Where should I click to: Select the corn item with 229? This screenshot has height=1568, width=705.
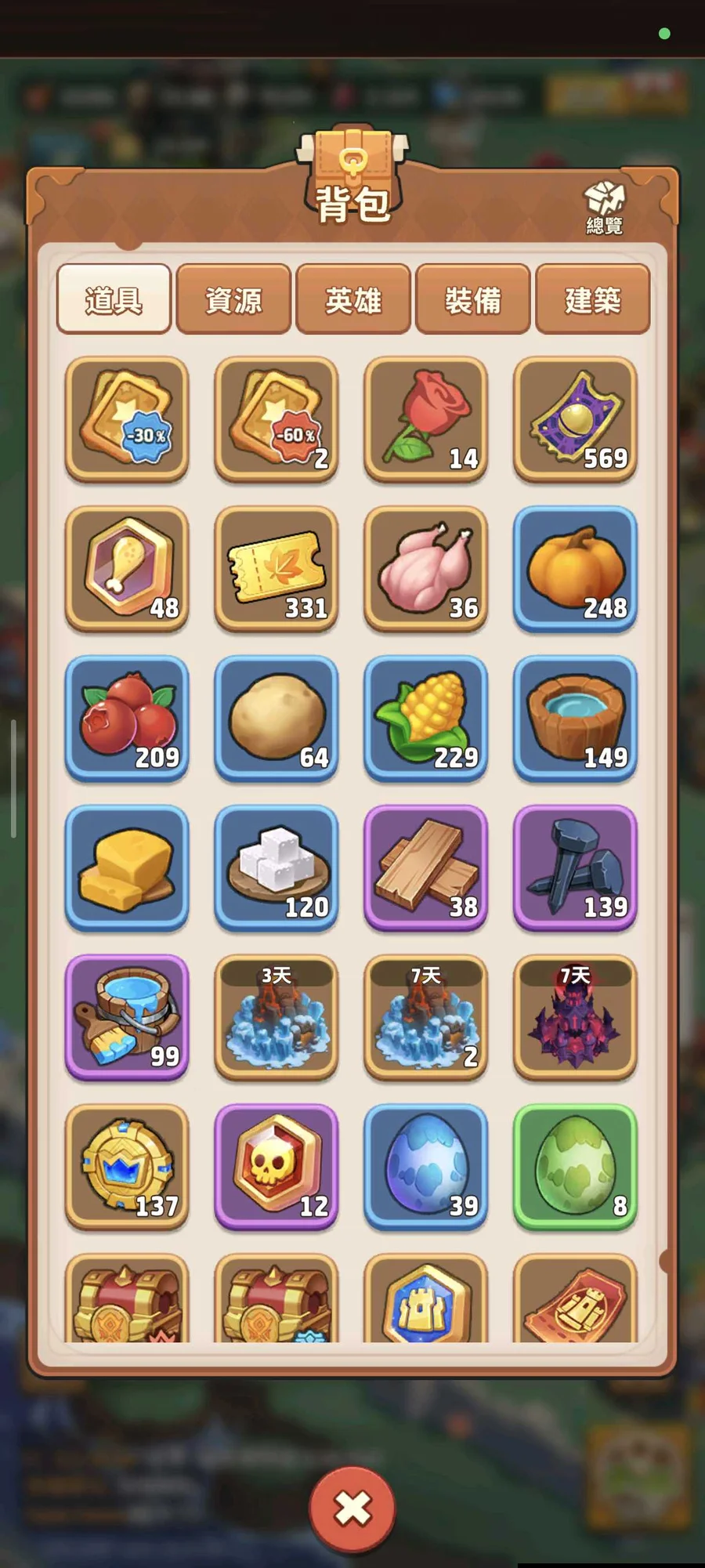426,719
